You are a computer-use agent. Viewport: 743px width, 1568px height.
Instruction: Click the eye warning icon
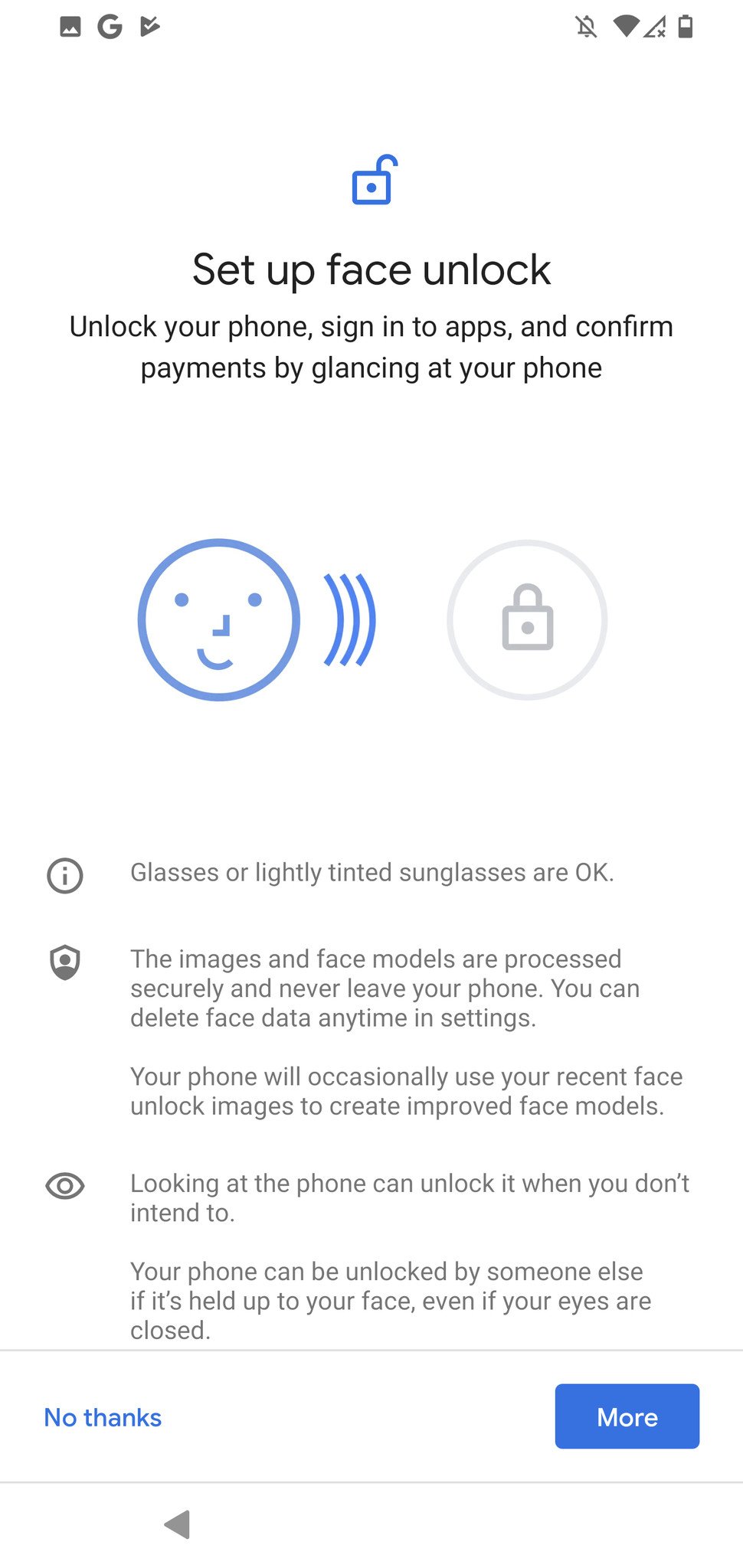[64, 1187]
